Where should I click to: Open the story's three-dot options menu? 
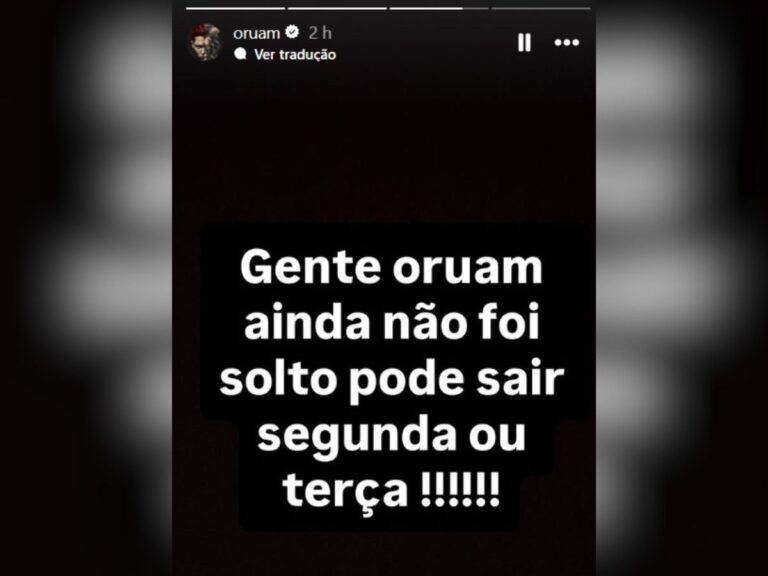(x=567, y=43)
